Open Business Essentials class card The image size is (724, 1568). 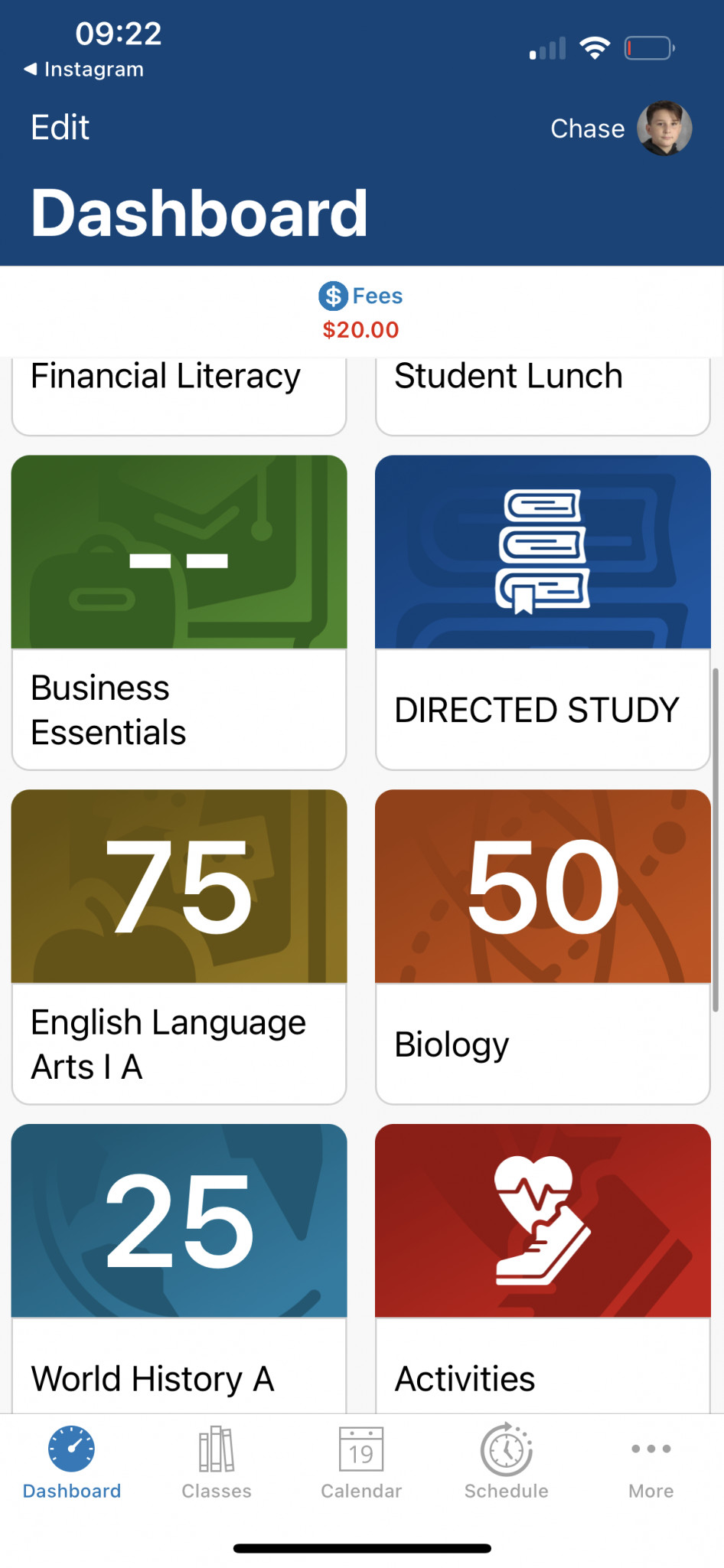pyautogui.click(x=179, y=612)
